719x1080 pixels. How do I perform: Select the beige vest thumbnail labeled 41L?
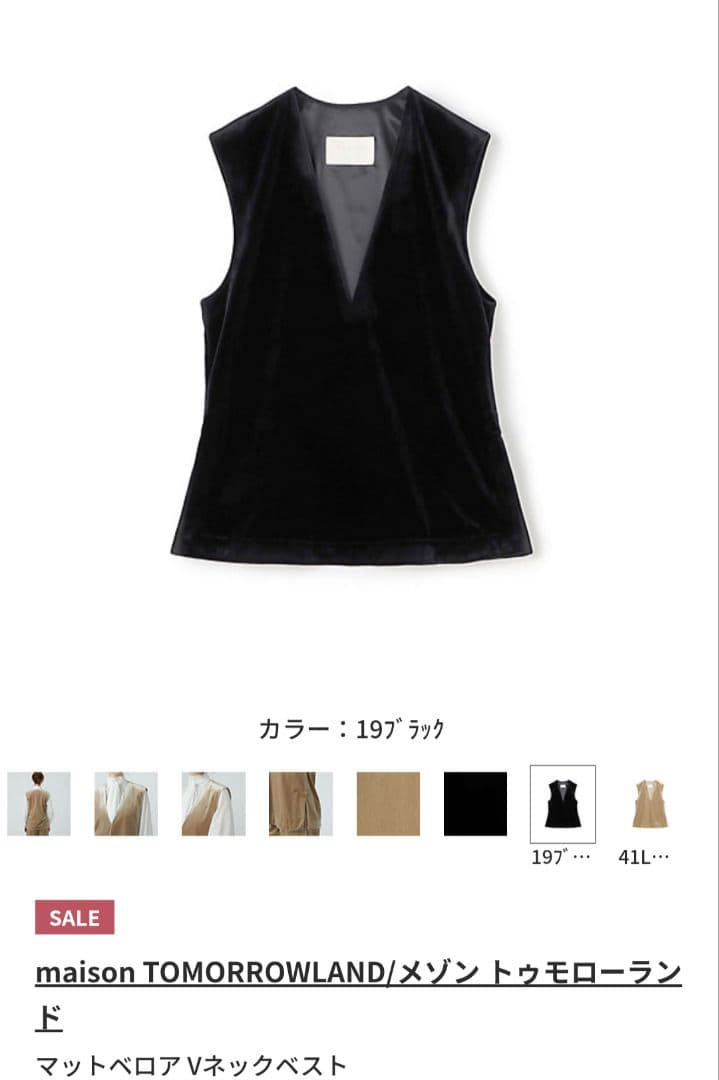649,804
